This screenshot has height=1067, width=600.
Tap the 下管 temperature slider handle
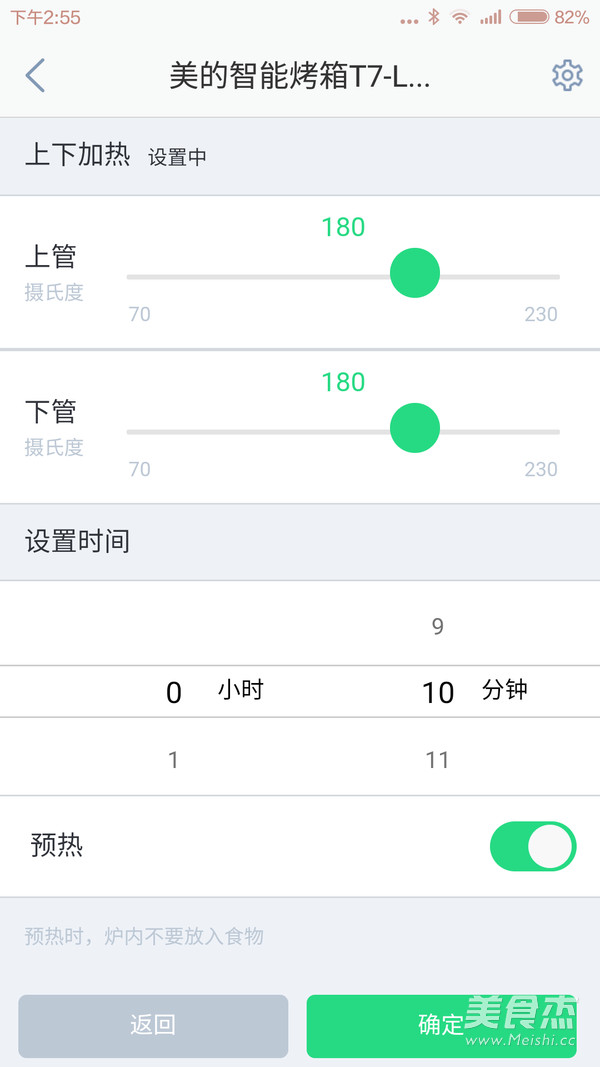pos(415,428)
